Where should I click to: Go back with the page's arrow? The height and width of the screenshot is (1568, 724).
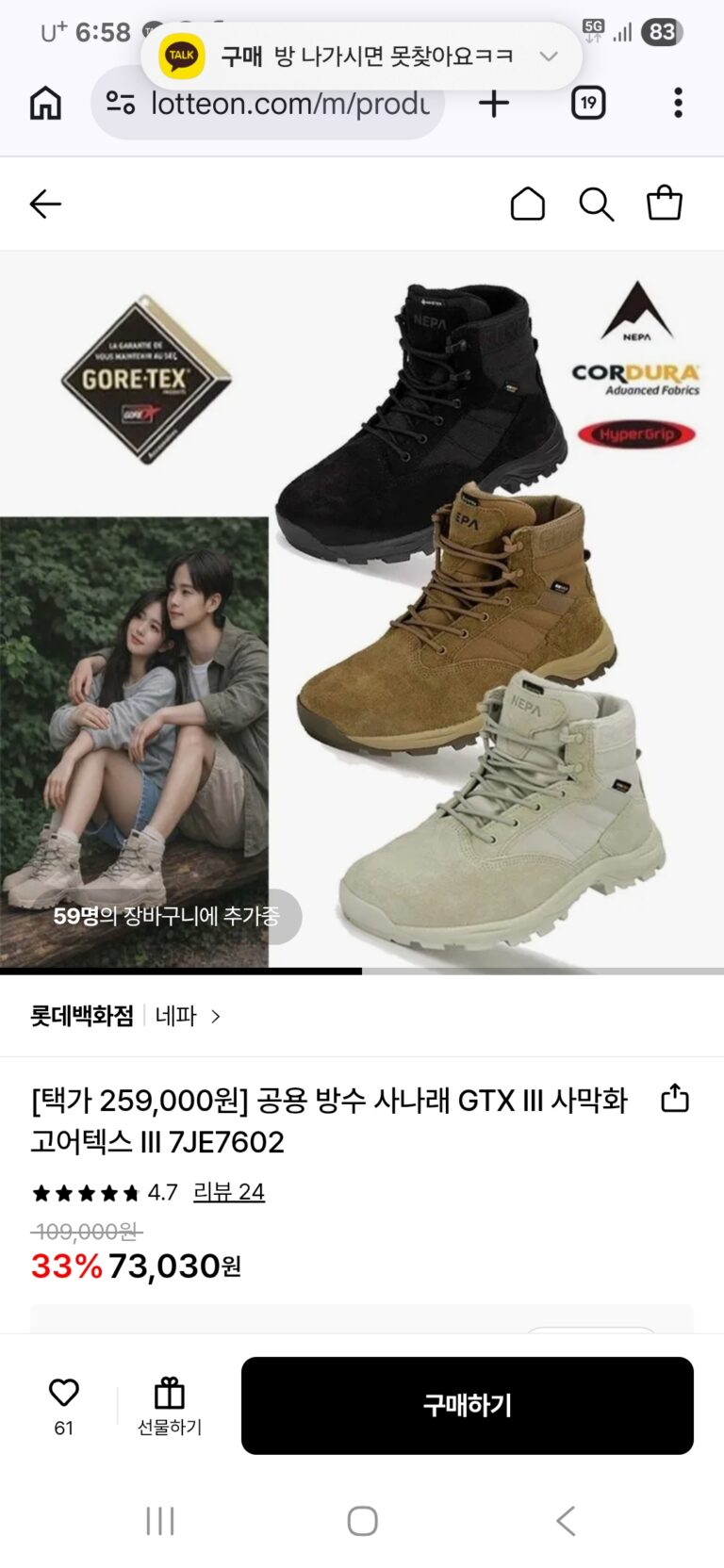pyautogui.click(x=44, y=204)
